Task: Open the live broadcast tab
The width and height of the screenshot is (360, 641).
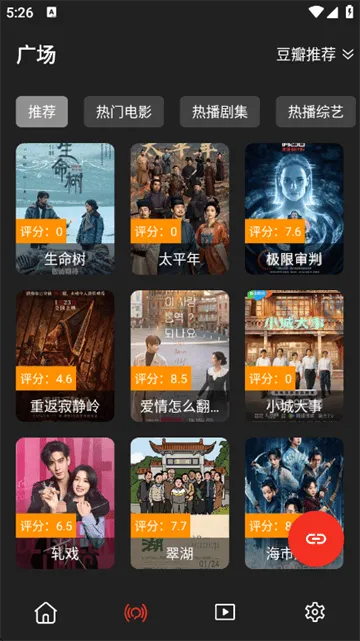Action: [x=136, y=612]
